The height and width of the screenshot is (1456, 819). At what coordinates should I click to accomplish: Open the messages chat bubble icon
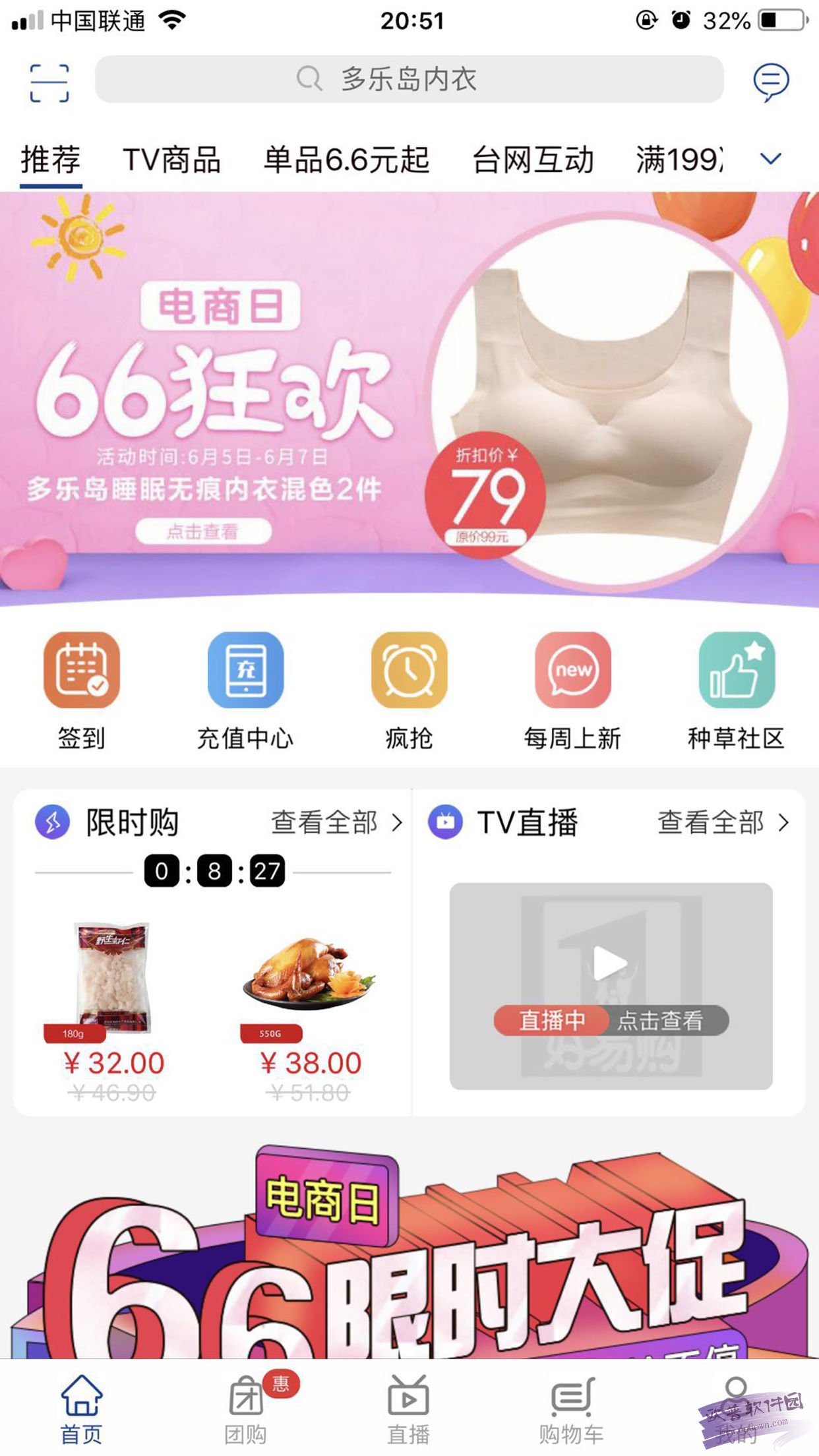[x=770, y=82]
